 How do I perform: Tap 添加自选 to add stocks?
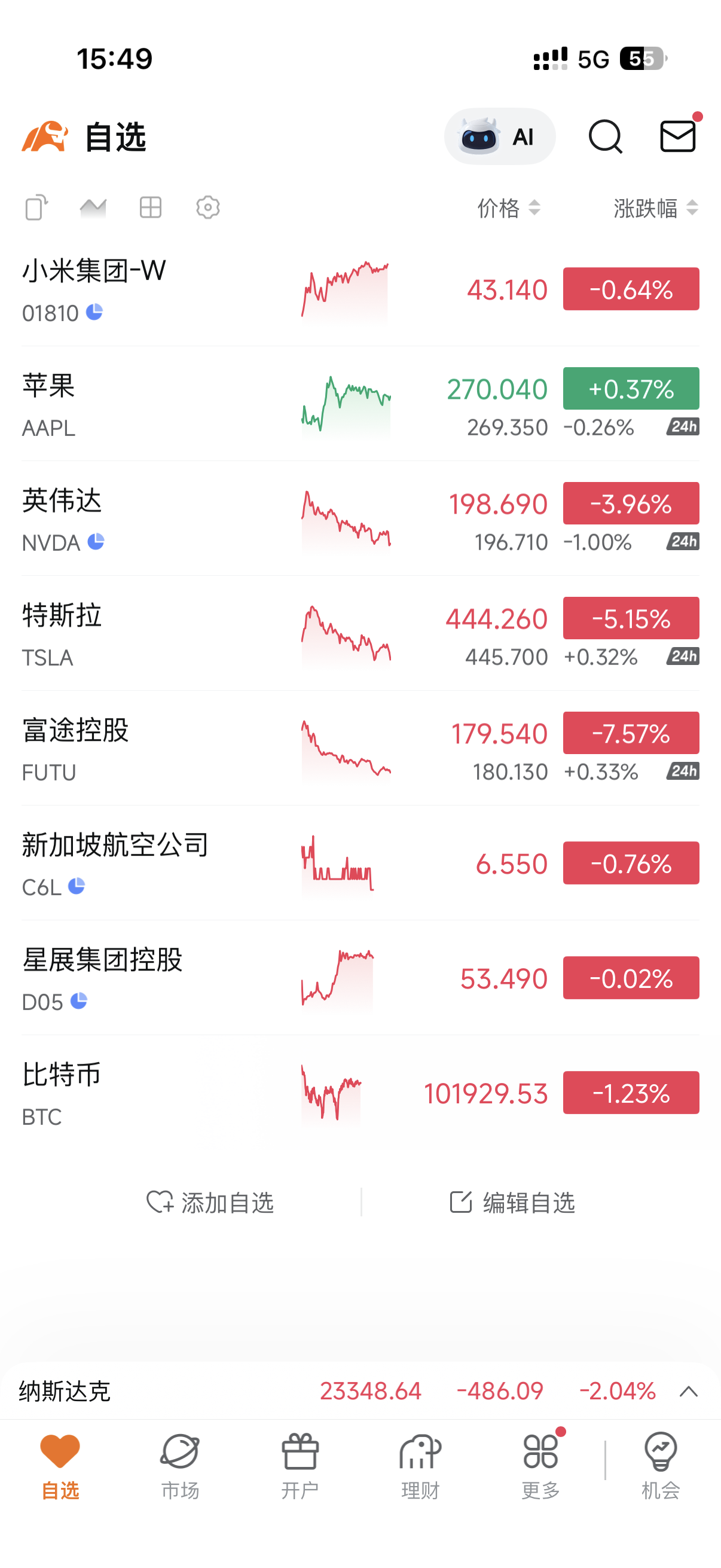(210, 1203)
